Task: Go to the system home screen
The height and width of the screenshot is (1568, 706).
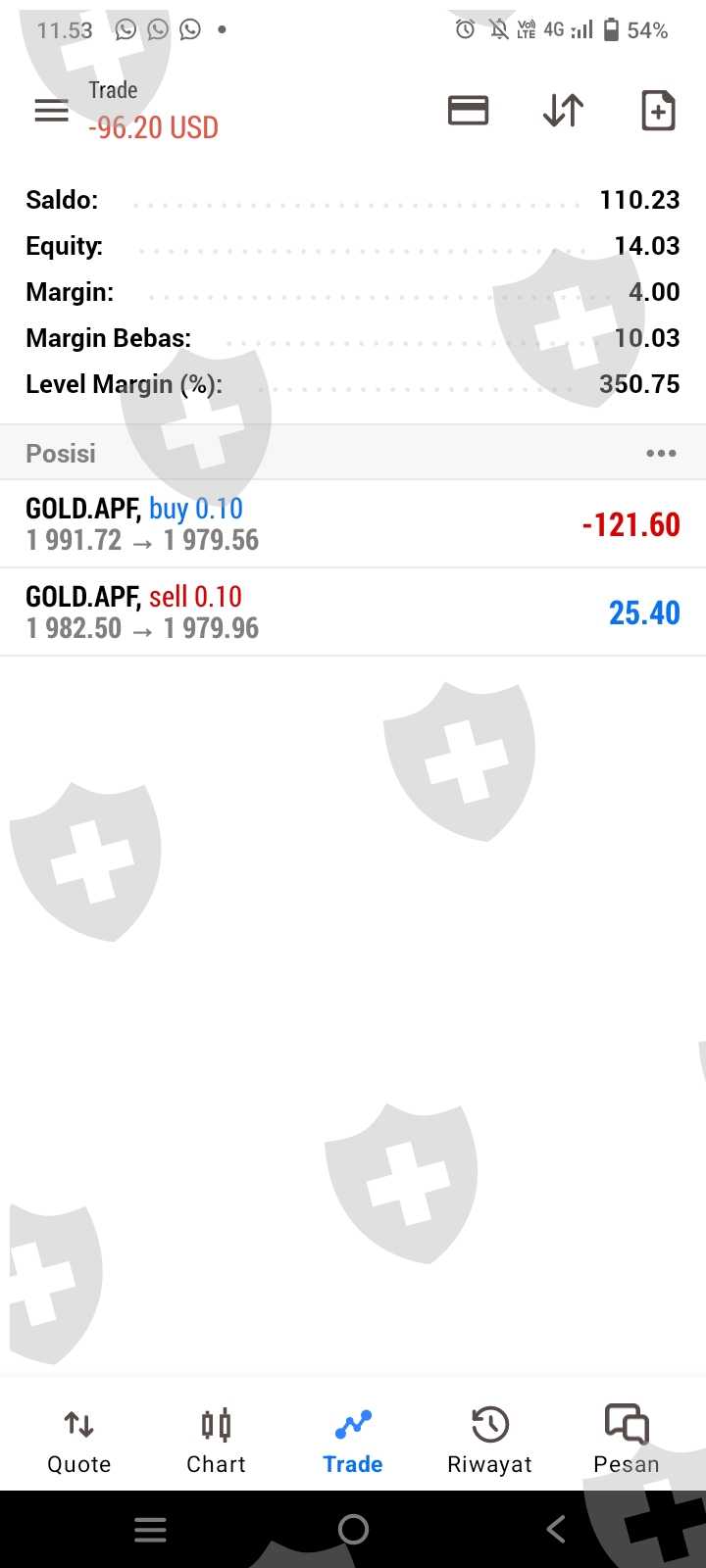Action: (353, 1529)
